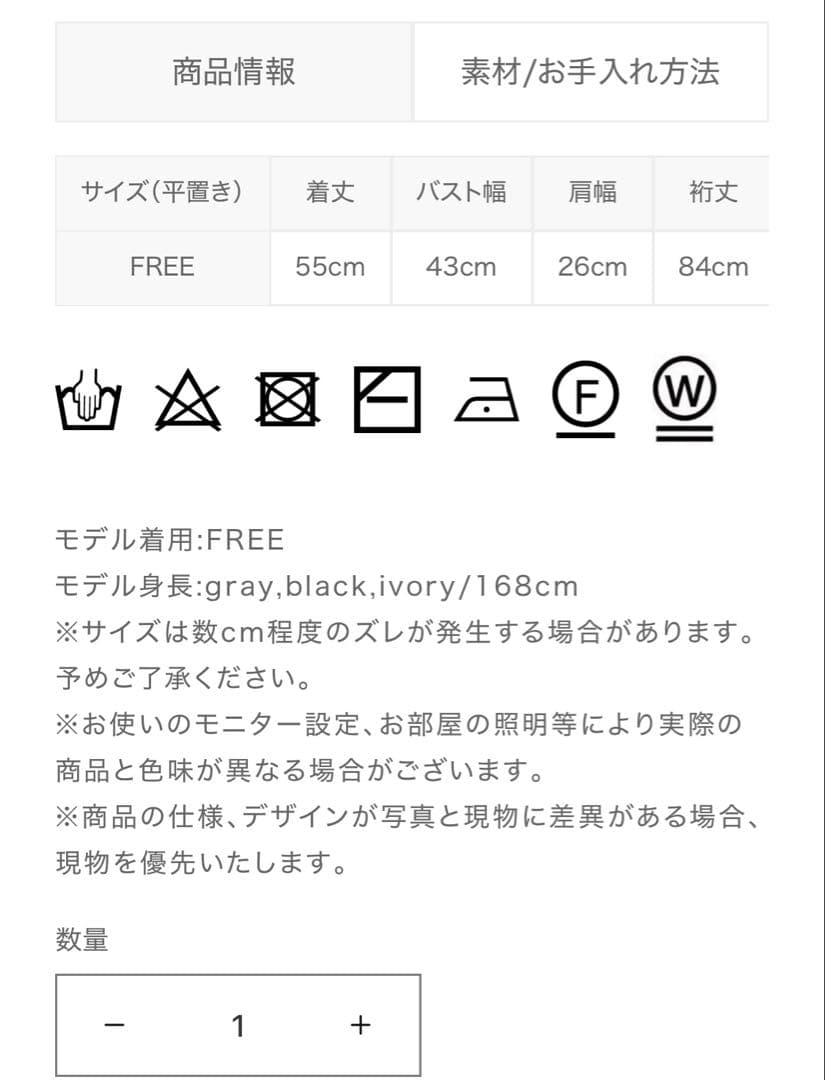Tap the quantity number field
This screenshot has height=1080, width=825.
tap(238, 1025)
